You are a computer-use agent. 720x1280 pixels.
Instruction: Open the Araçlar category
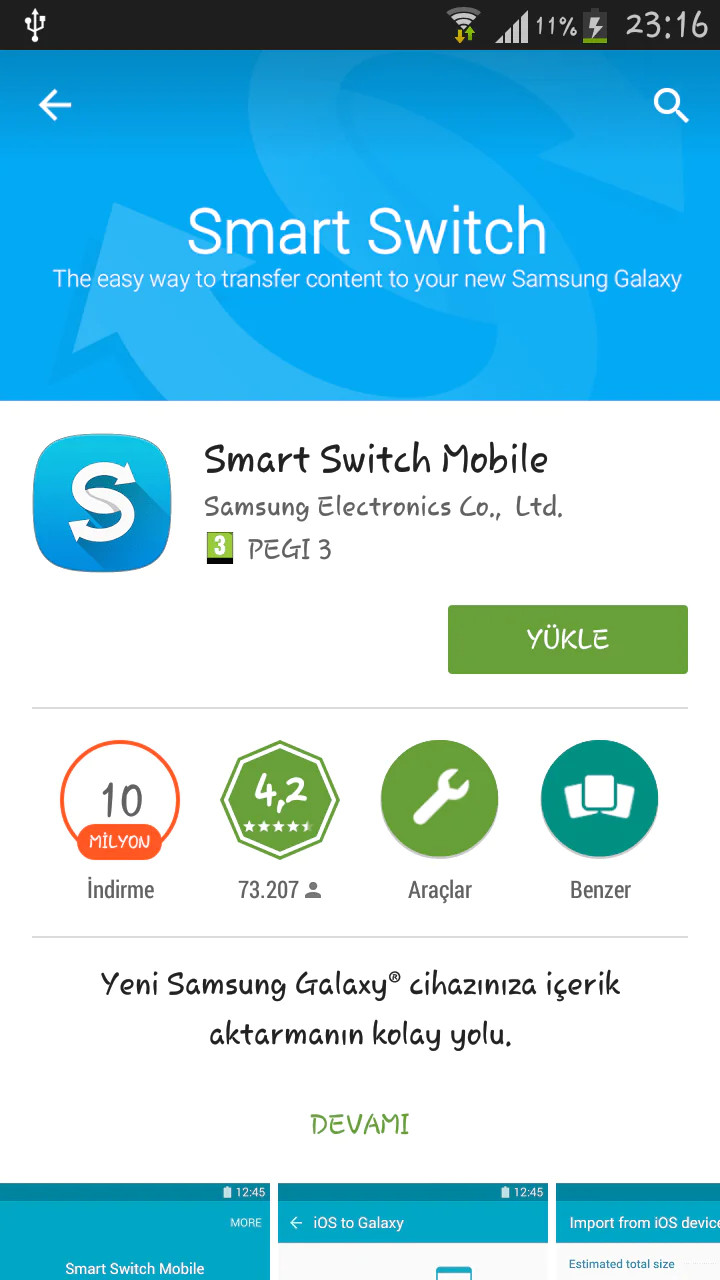[x=440, y=800]
